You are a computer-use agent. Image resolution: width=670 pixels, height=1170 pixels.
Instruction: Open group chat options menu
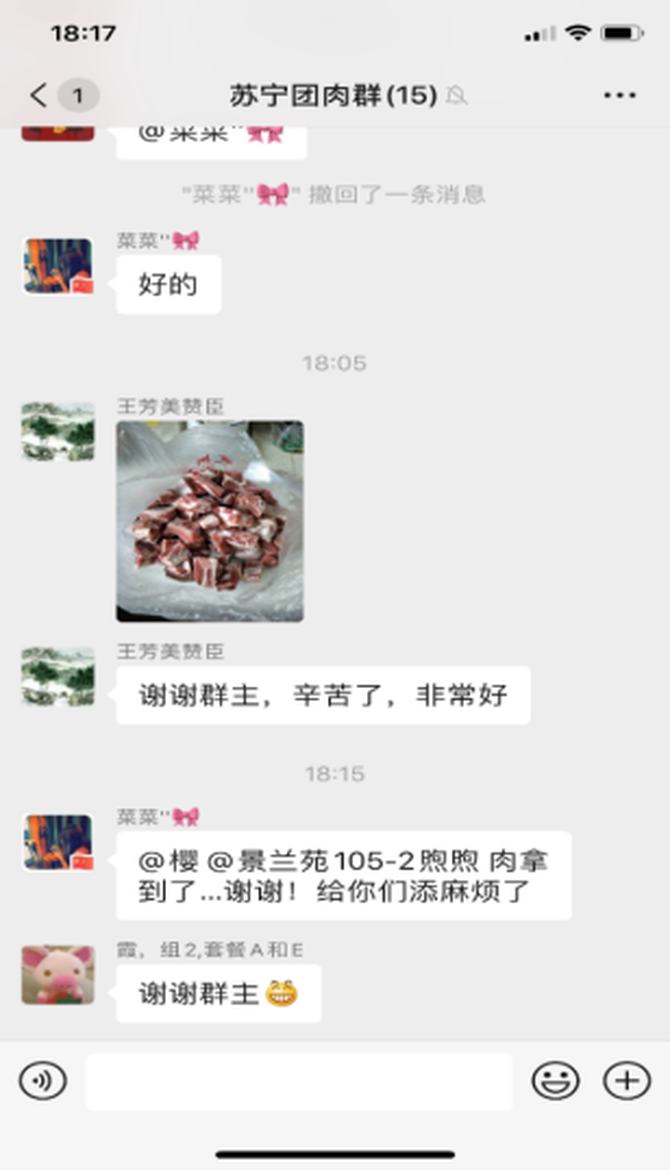click(619, 96)
